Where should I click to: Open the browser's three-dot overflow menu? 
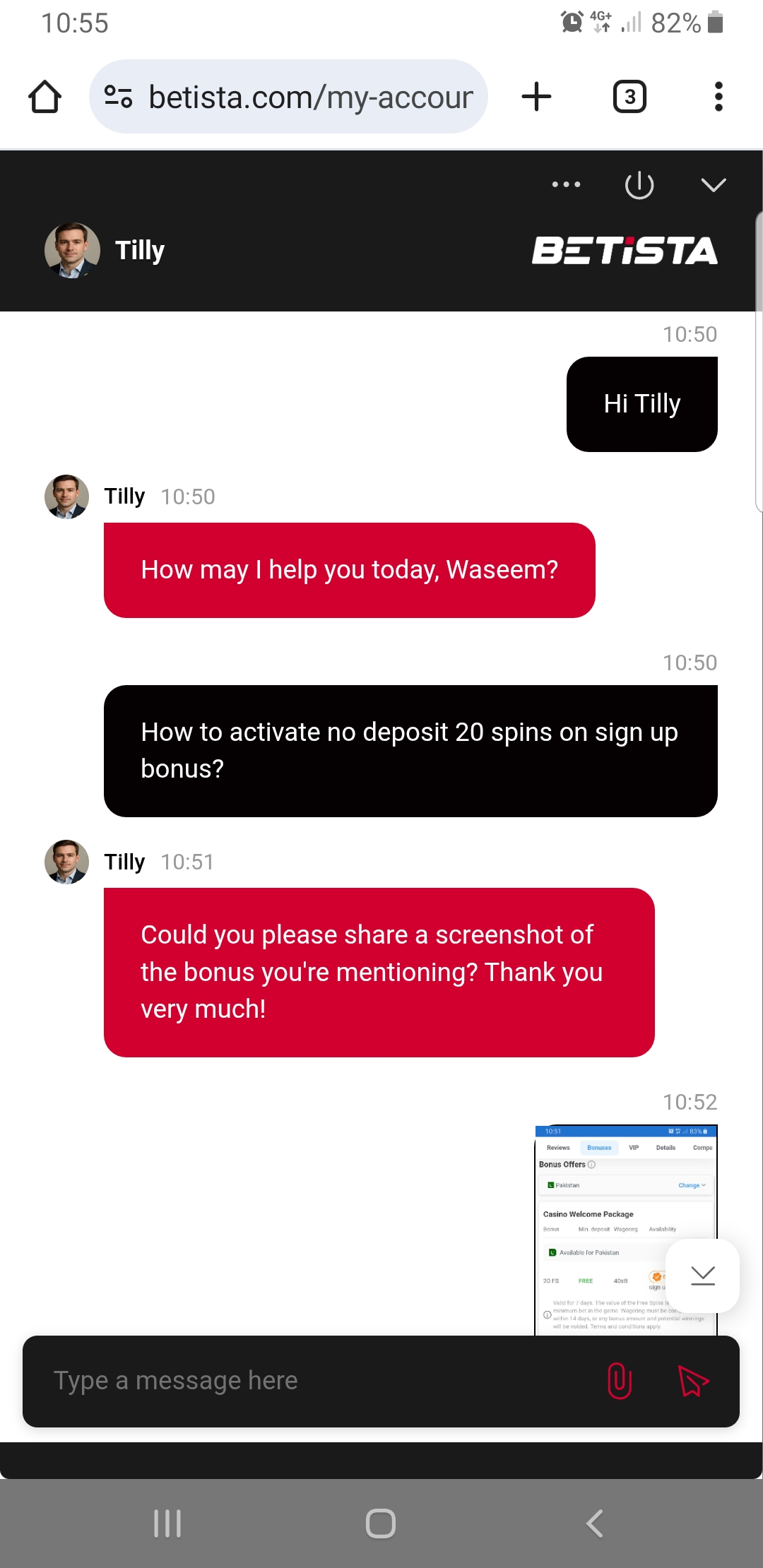coord(718,97)
